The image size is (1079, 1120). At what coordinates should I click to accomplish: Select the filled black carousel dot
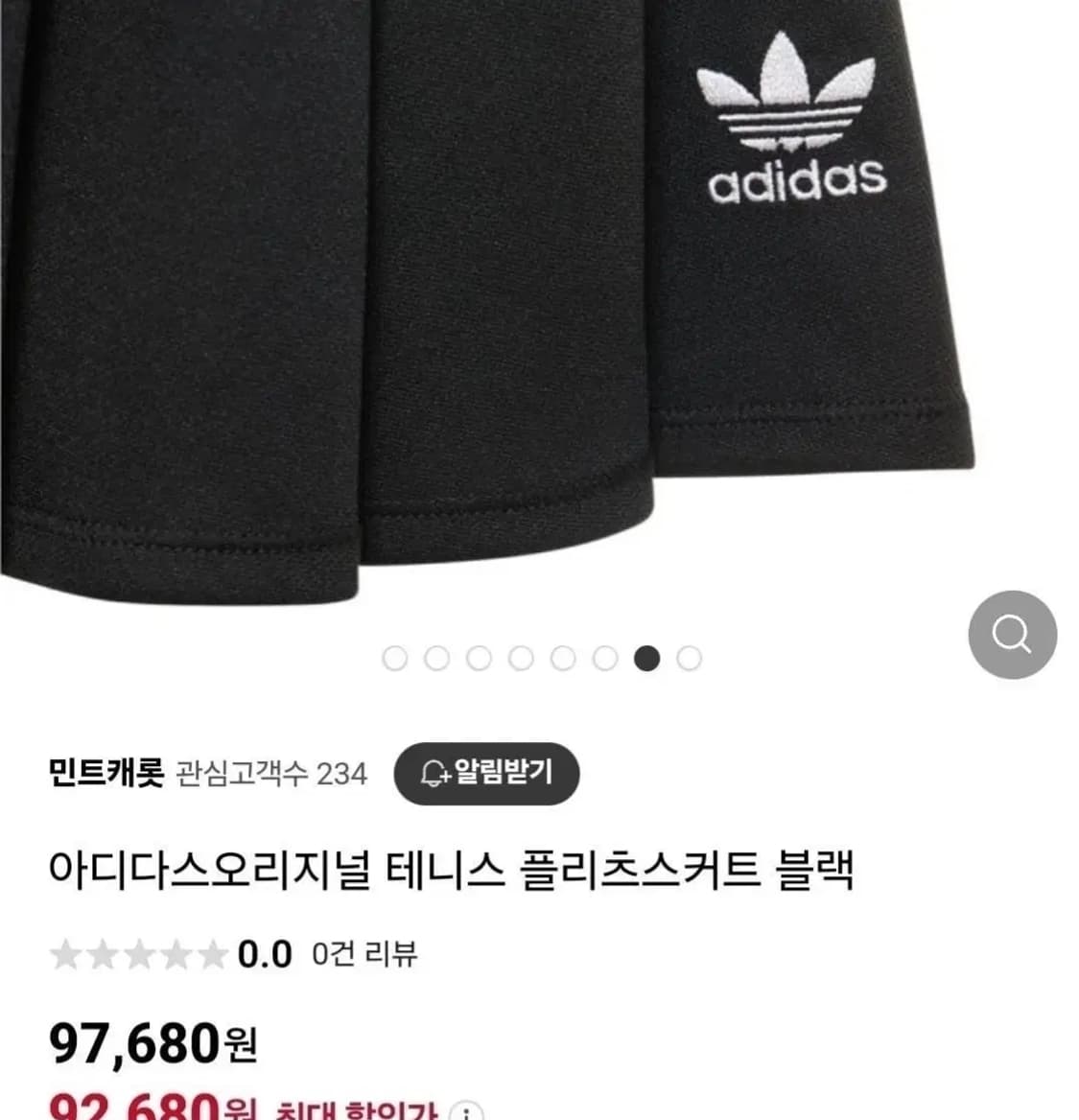(646, 658)
